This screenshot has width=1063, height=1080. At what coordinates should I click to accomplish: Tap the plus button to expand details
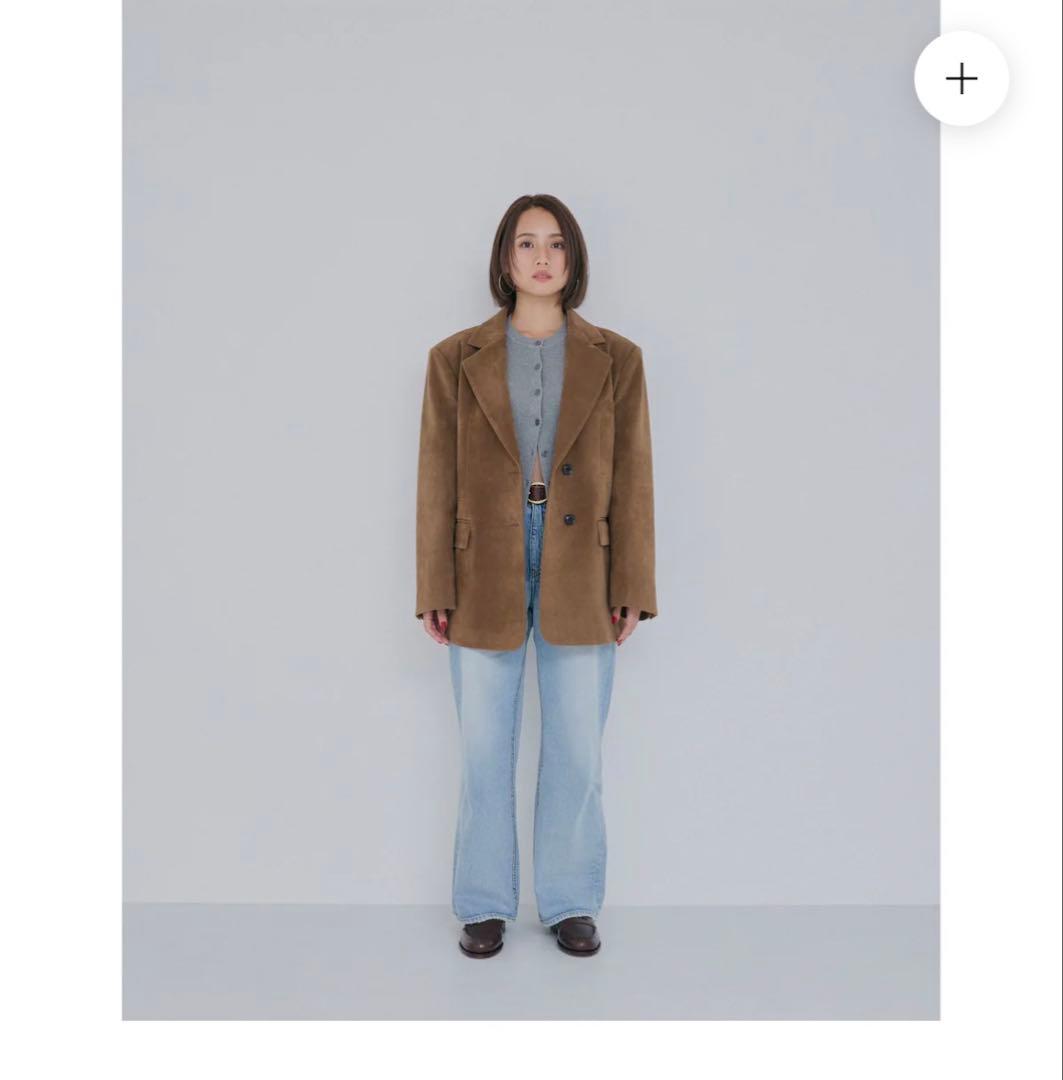pos(961,79)
